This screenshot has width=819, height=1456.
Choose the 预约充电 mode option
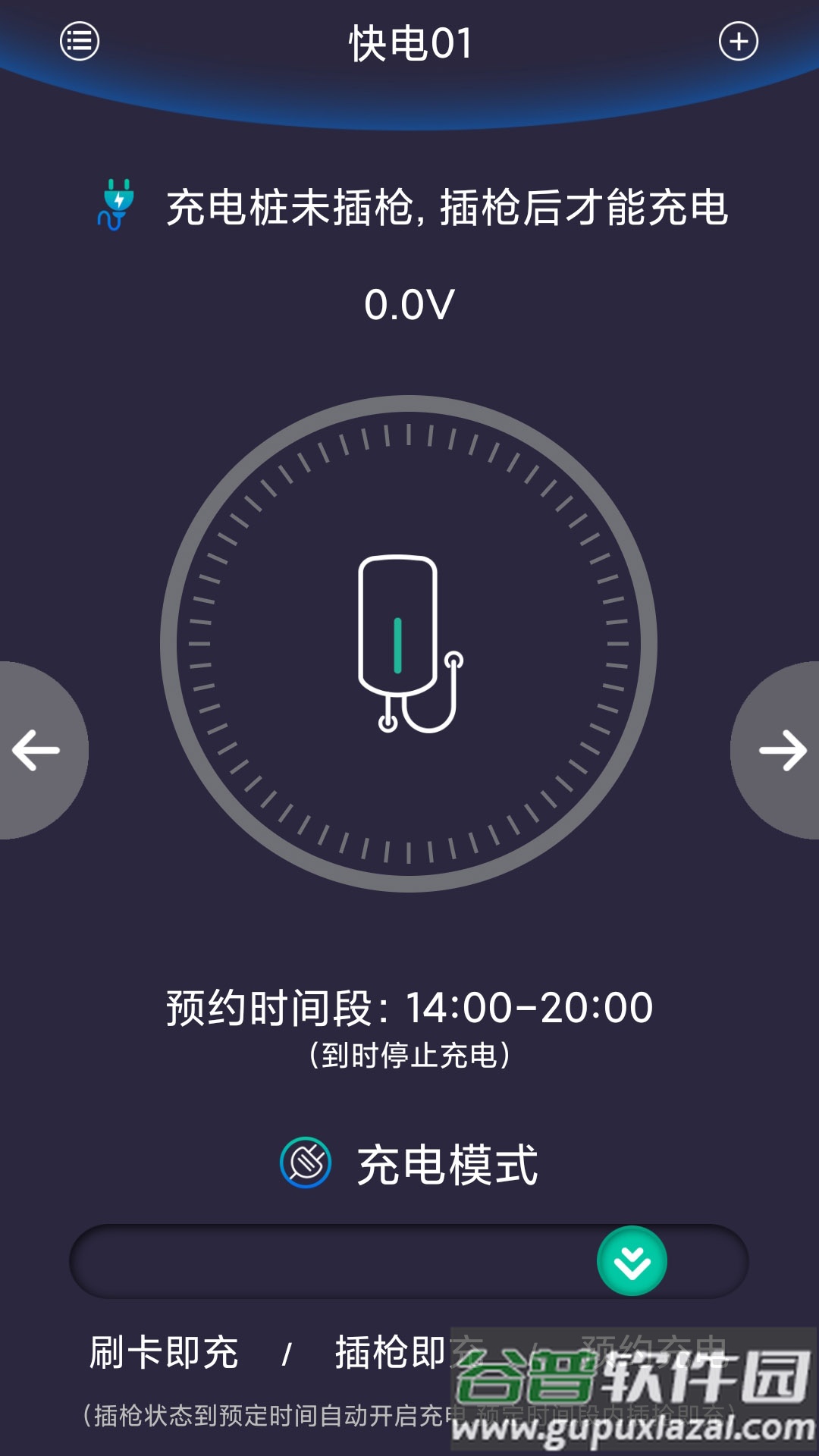[654, 1356]
